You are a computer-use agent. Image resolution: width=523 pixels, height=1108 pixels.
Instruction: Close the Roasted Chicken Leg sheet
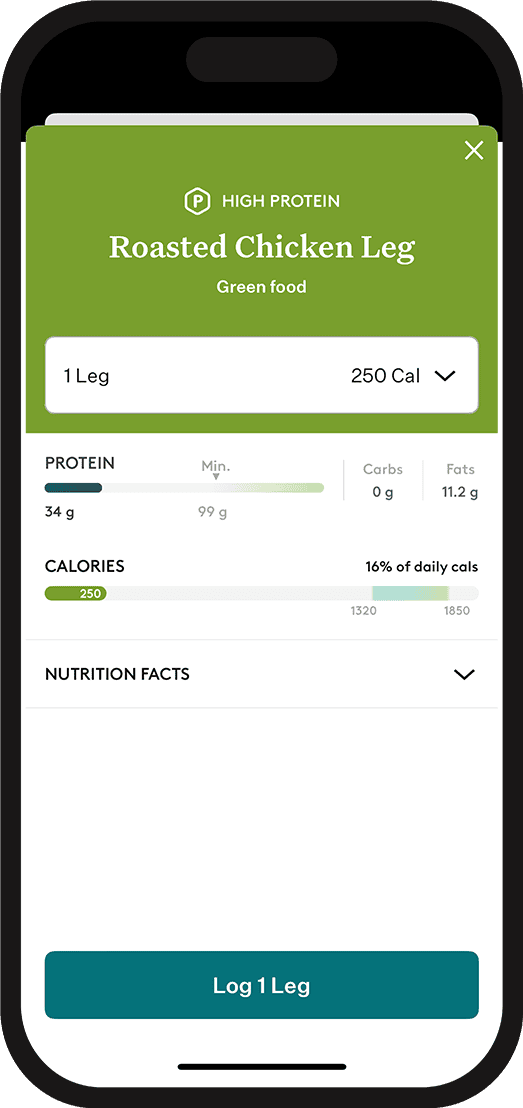pos(474,150)
